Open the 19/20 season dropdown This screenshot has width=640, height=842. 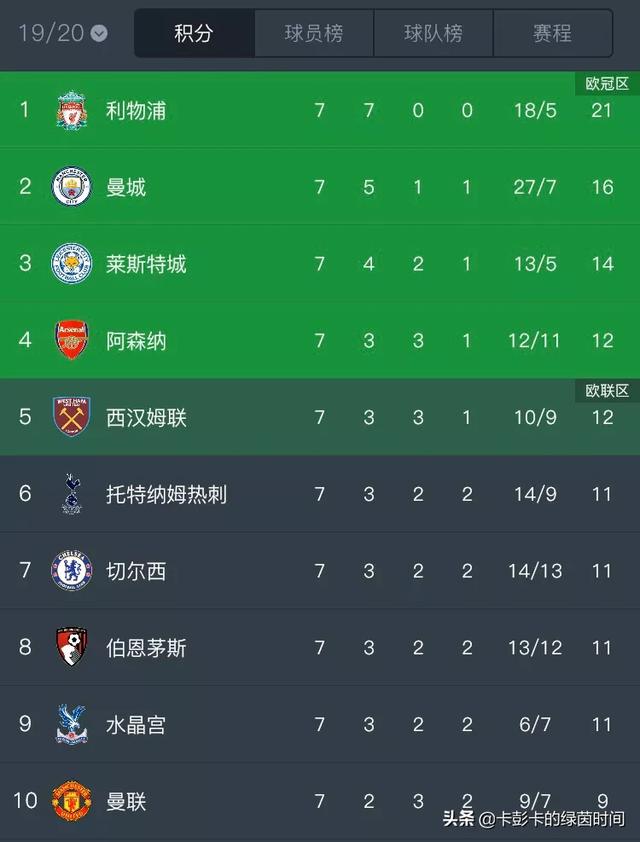(62, 33)
